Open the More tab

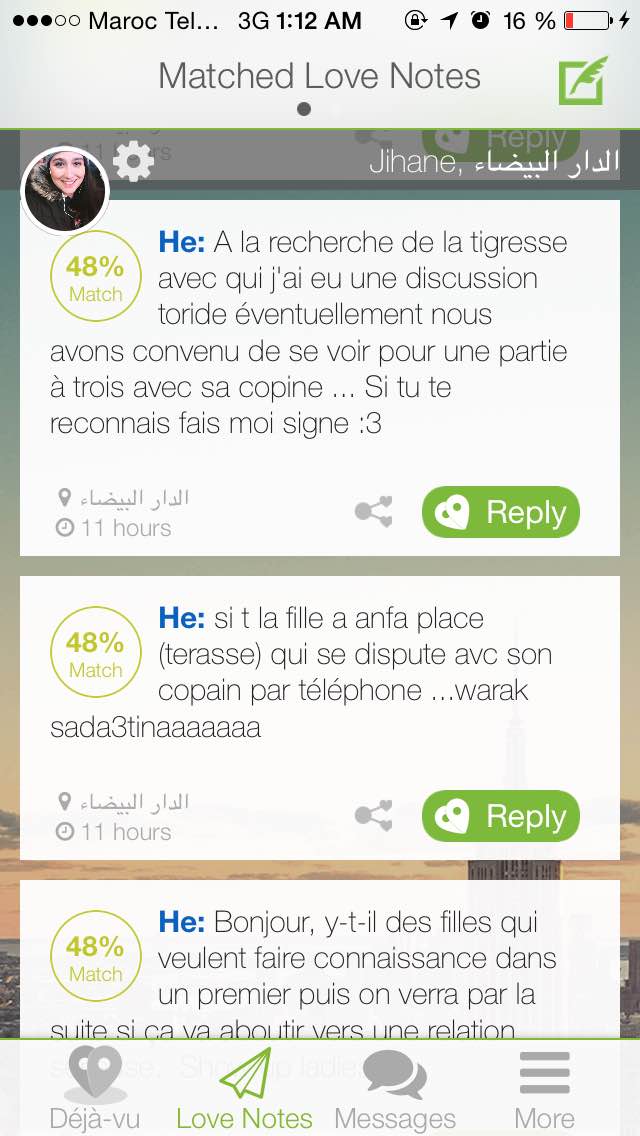coord(545,1090)
